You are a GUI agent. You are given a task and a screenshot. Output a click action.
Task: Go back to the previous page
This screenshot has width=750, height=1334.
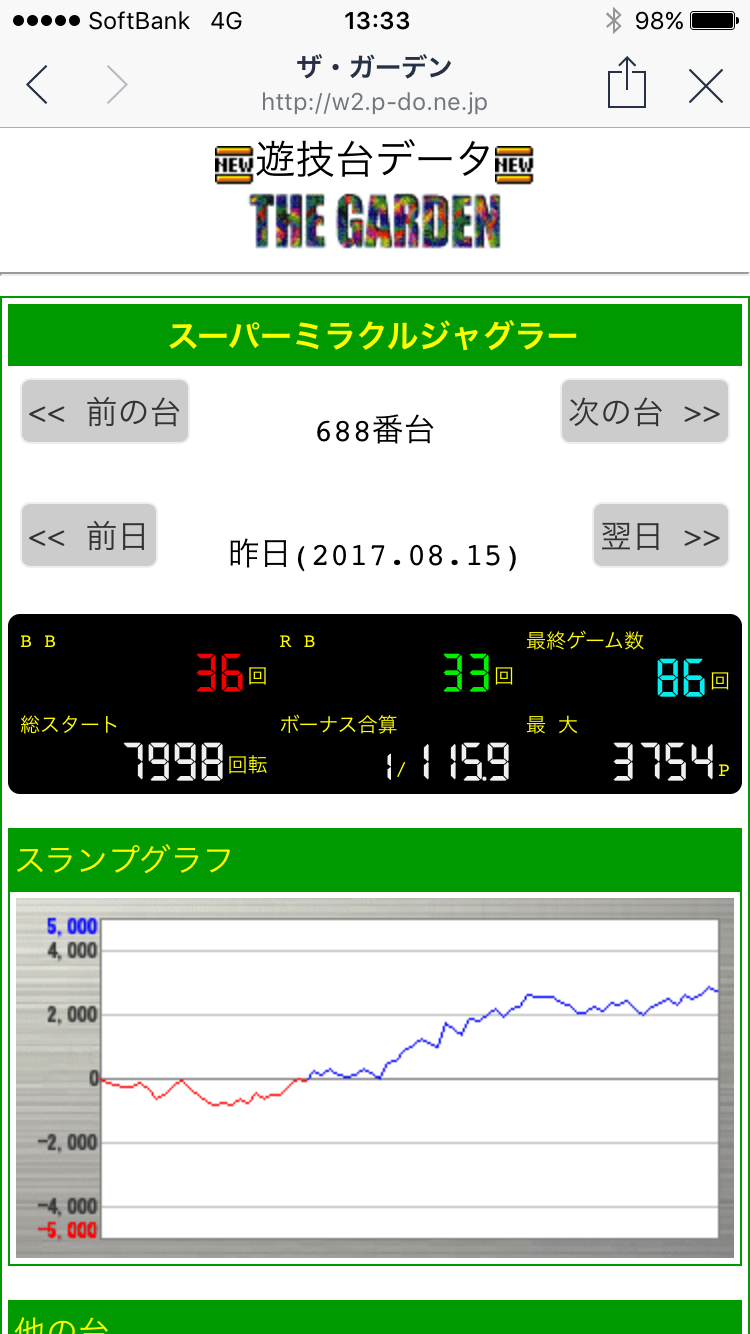(x=37, y=85)
